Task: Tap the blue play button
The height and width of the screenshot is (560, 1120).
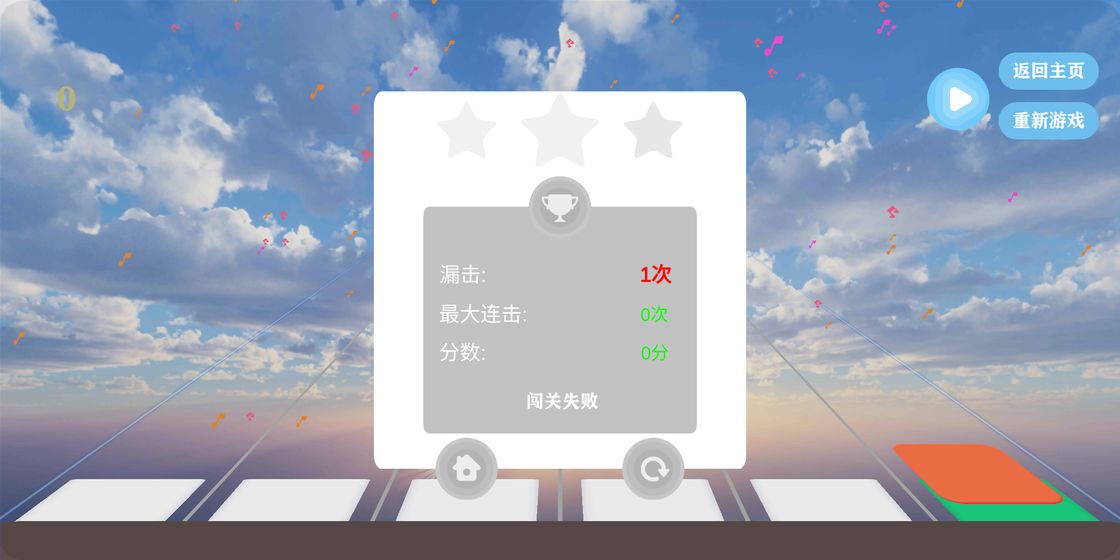Action: 958,98
